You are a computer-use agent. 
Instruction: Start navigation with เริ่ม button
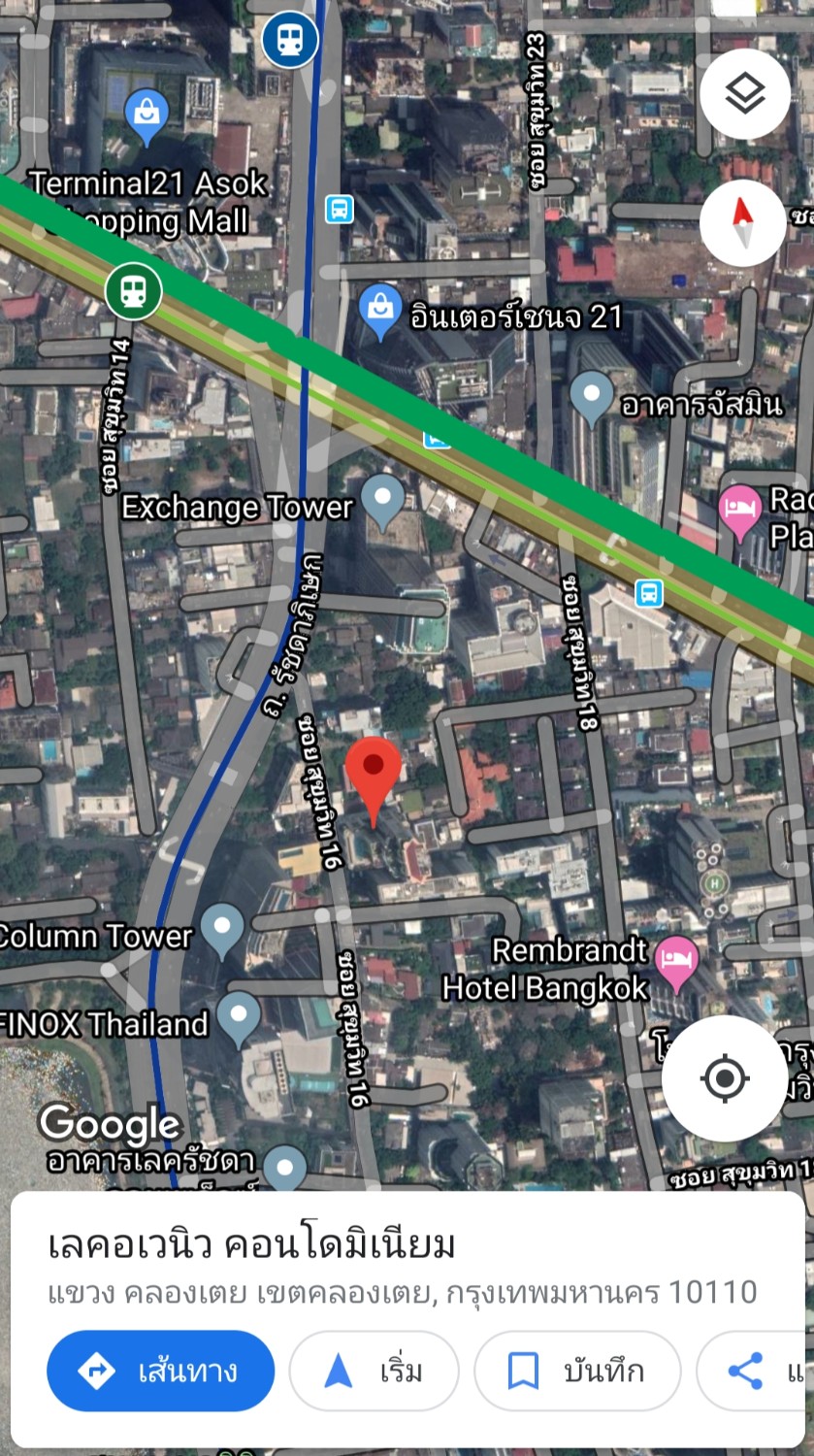[374, 1371]
